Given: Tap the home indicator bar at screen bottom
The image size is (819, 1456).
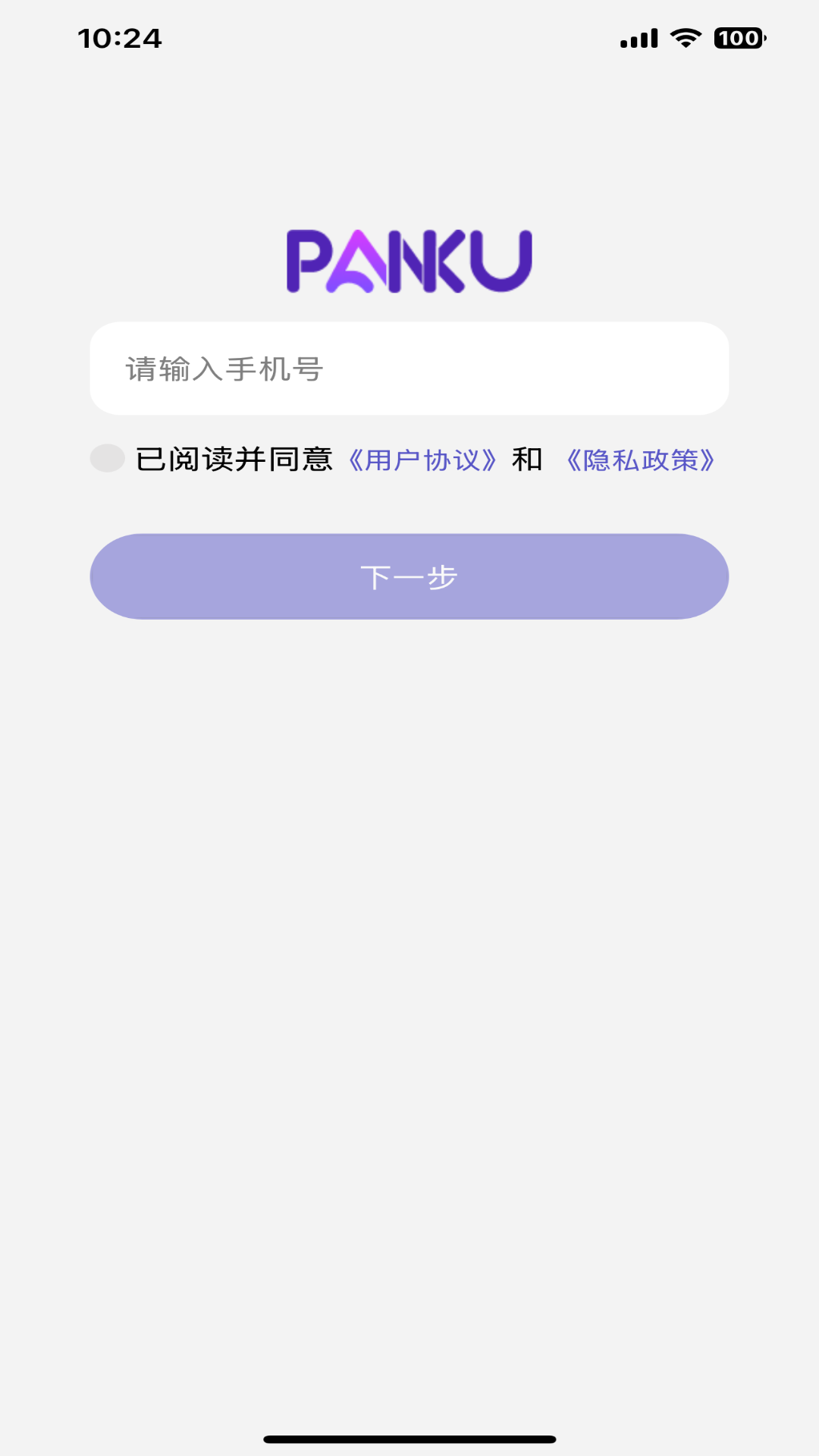Looking at the screenshot, I should point(409,1439).
